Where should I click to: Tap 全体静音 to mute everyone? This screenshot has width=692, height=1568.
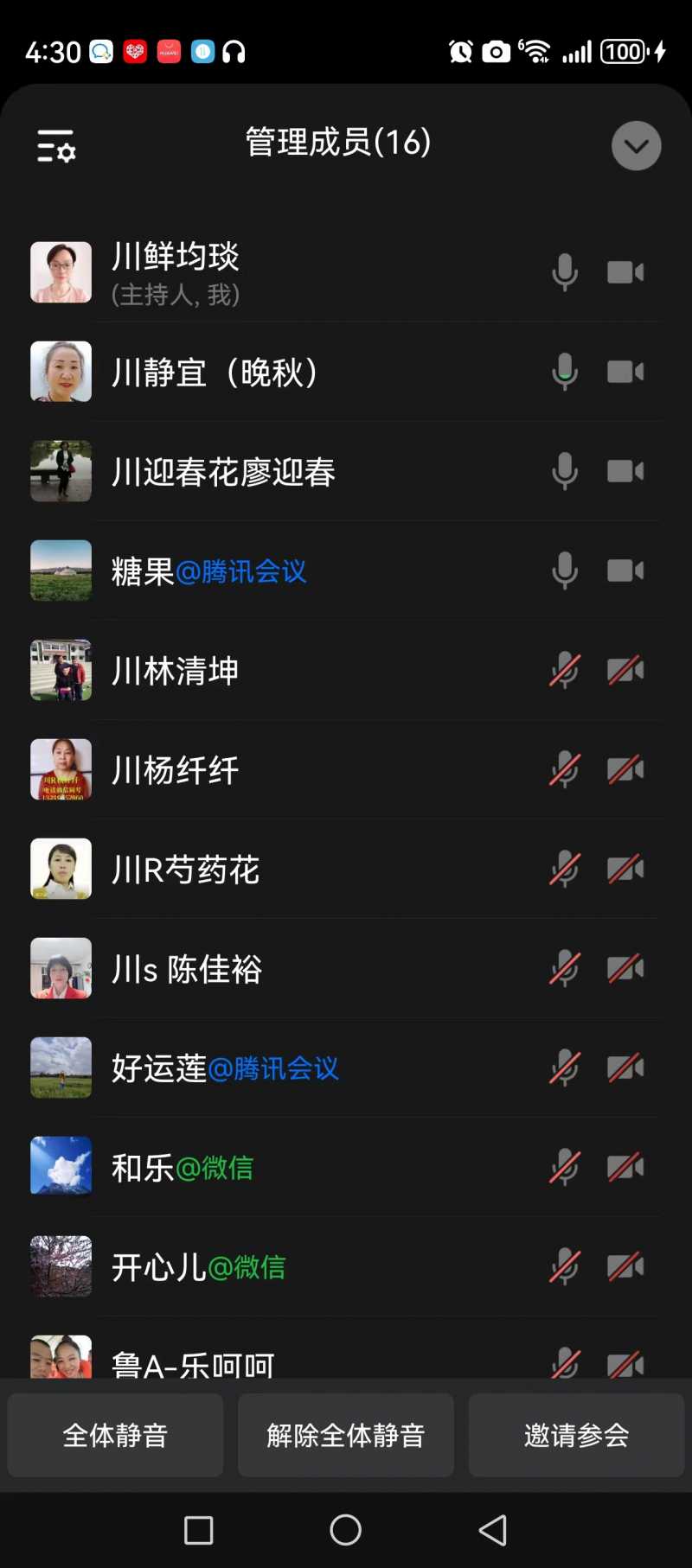click(x=115, y=1435)
